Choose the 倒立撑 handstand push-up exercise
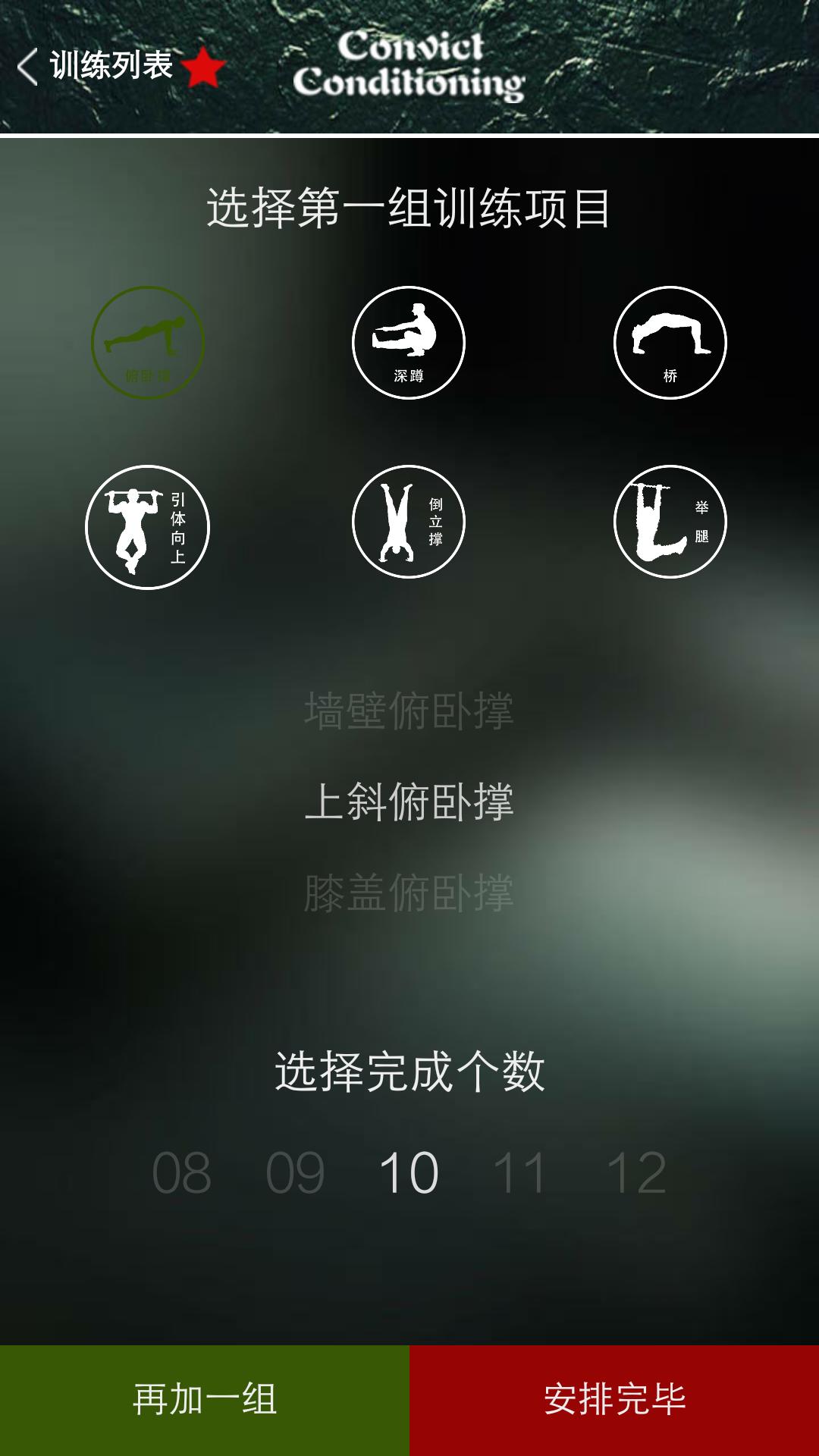The image size is (819, 1456). (409, 522)
